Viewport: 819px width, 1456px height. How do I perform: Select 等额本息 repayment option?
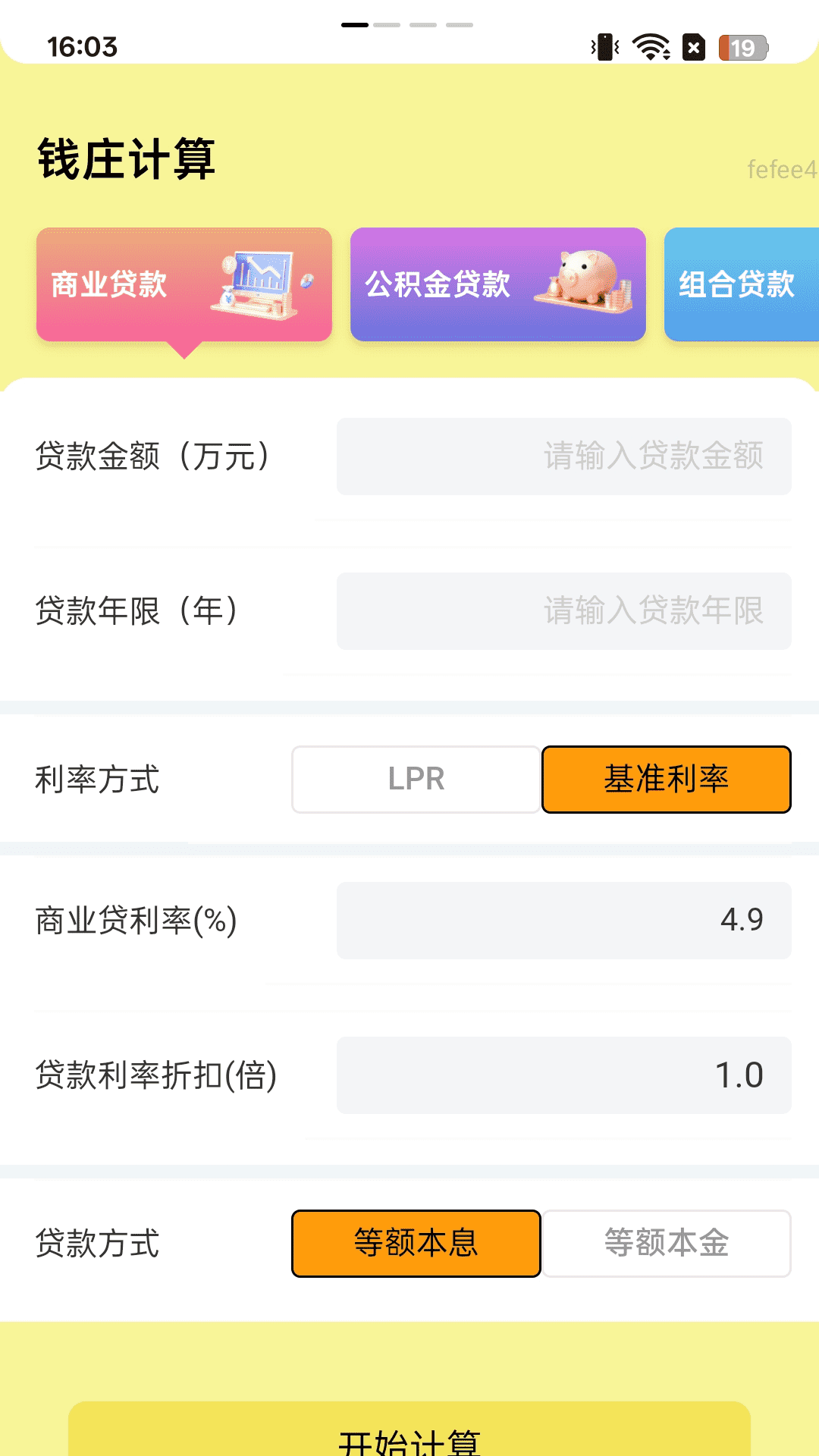(x=416, y=1243)
